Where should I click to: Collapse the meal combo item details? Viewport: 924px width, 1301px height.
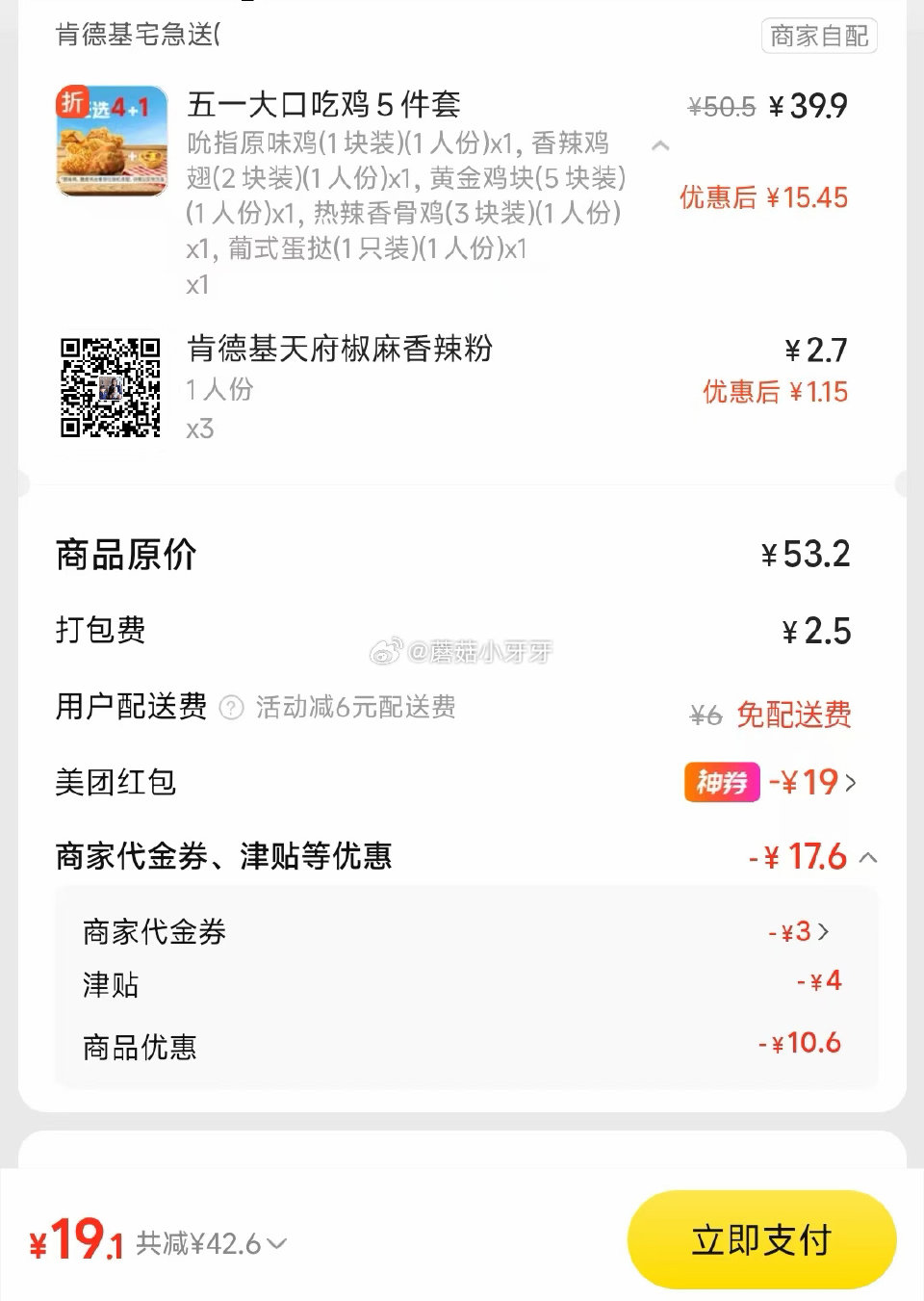660,147
